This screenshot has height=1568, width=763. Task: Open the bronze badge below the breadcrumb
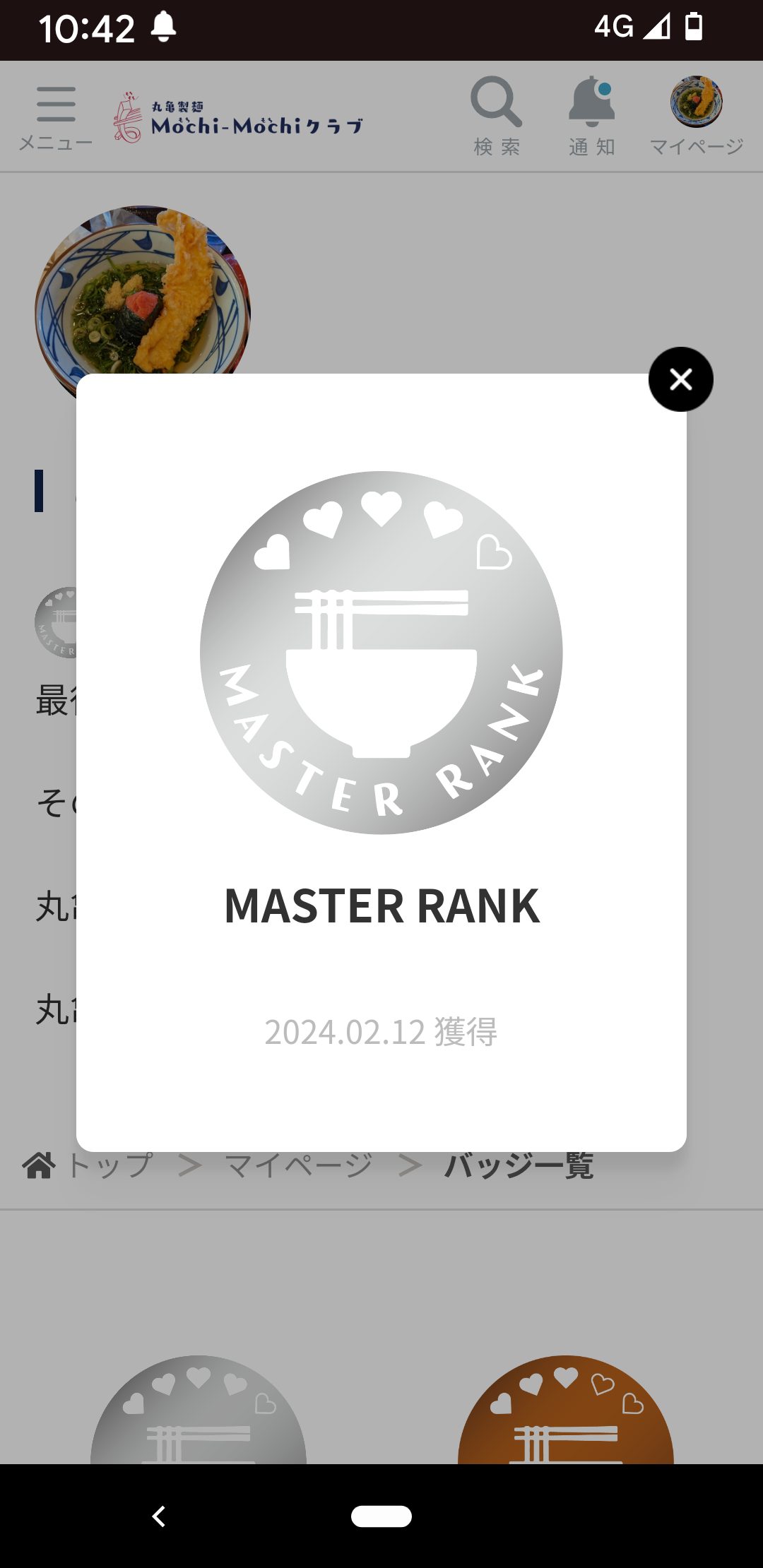565,1411
